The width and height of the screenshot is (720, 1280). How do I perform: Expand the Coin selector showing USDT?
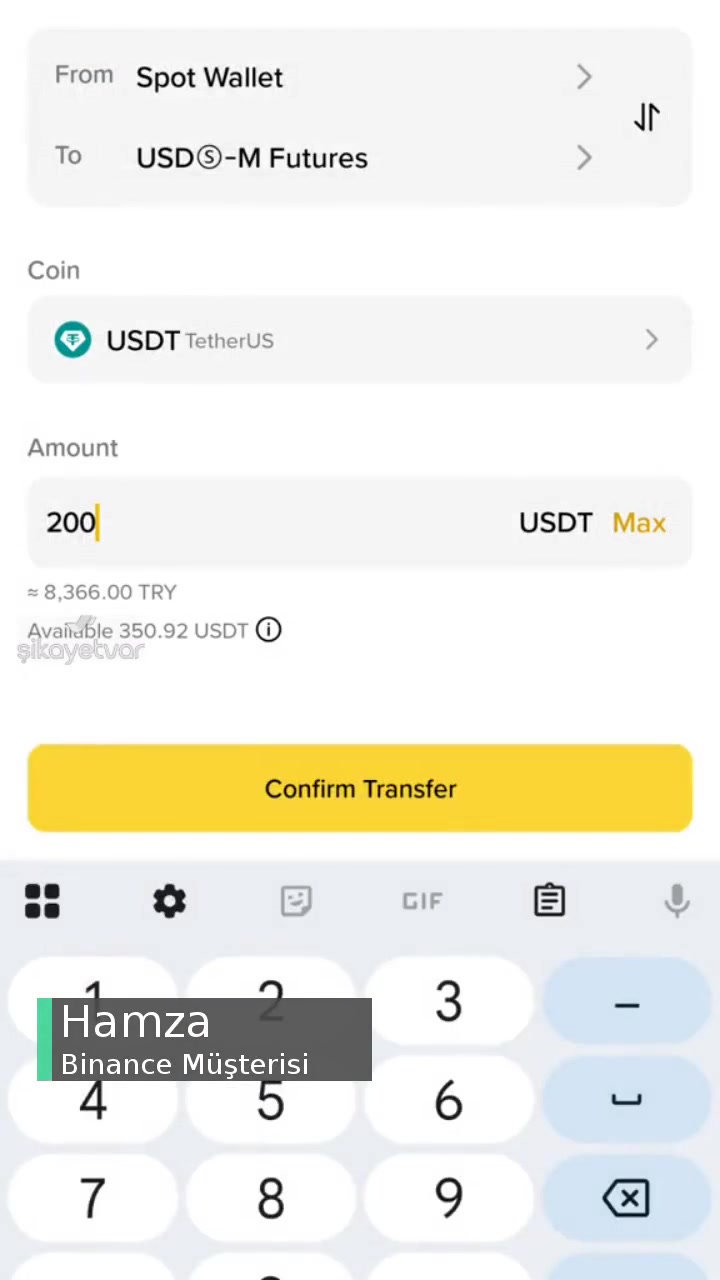pyautogui.click(x=651, y=340)
